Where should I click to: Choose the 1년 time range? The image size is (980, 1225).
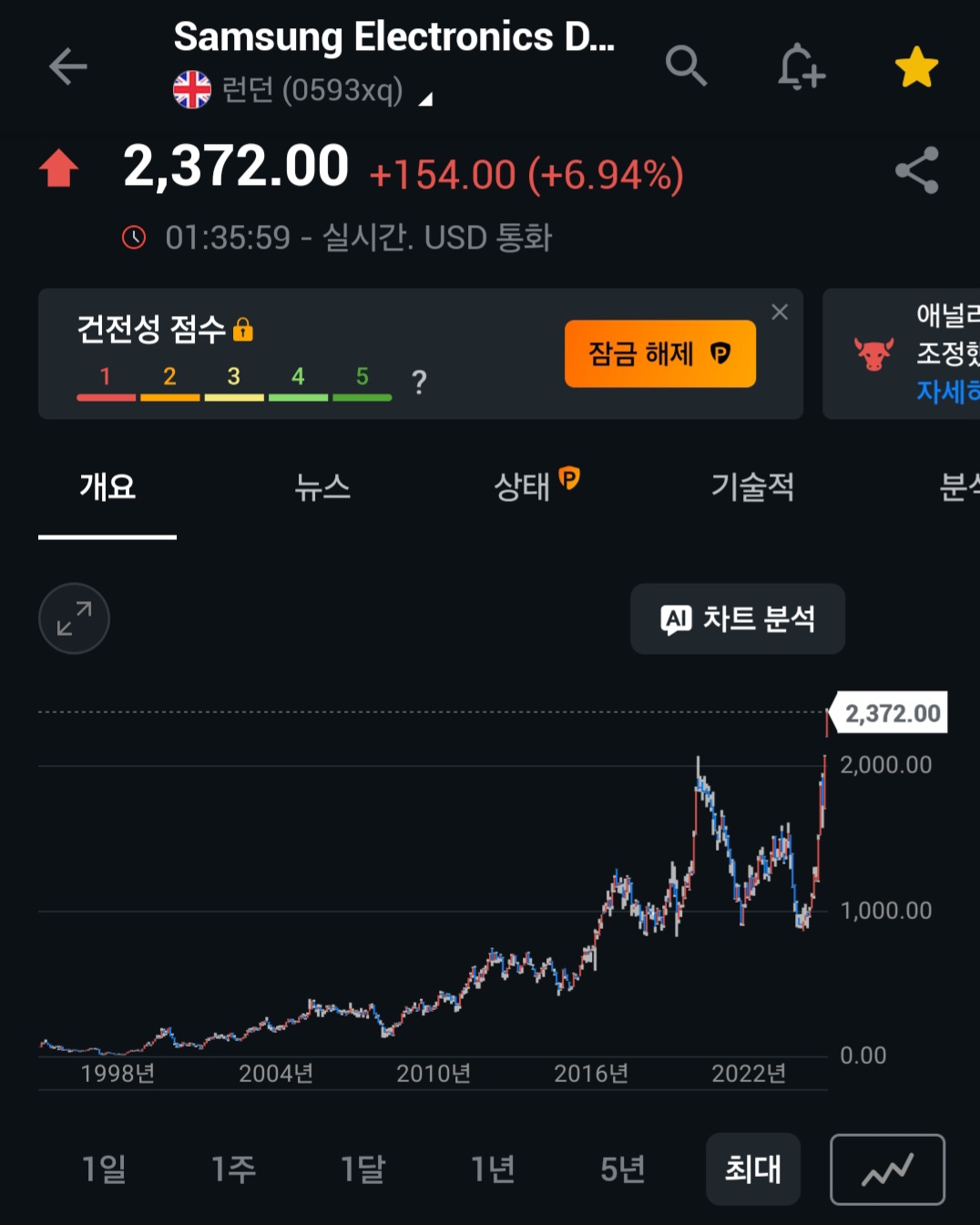pyautogui.click(x=491, y=1169)
